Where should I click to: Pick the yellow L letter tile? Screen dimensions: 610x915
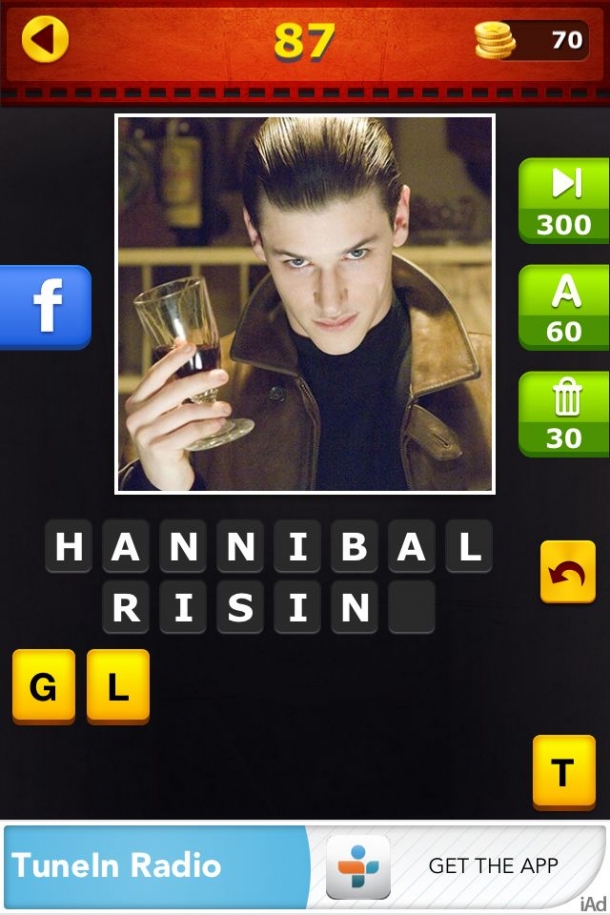click(x=118, y=686)
